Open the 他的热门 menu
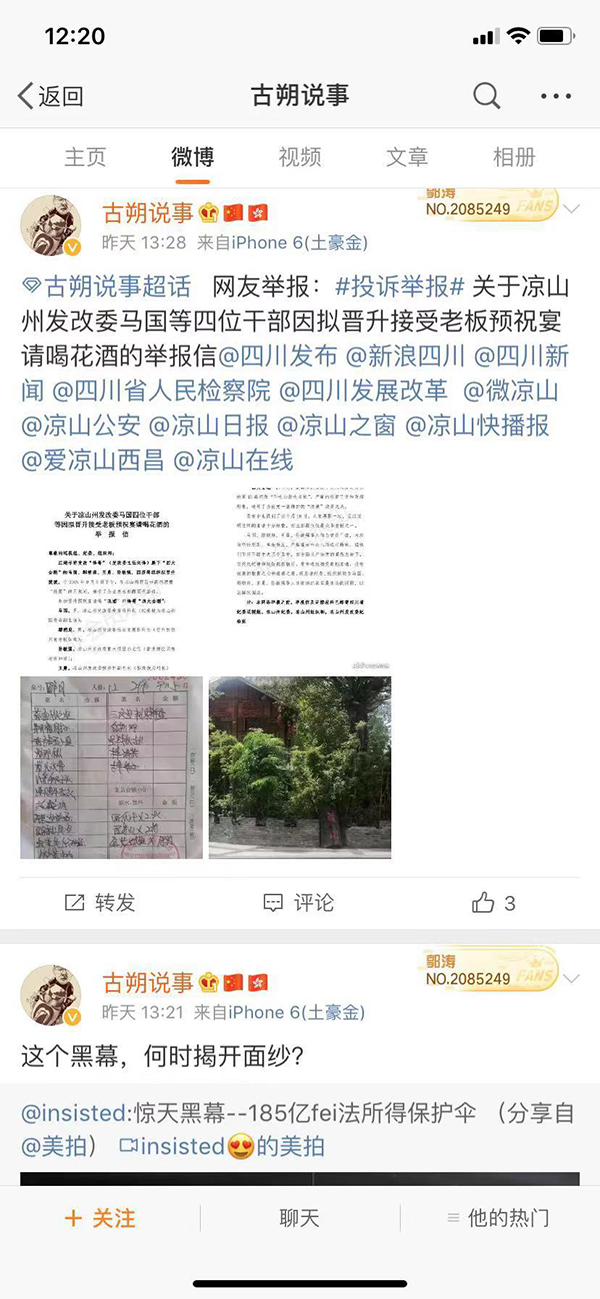Screen dimensions: 600x1299 pyautogui.click(x=497, y=1218)
